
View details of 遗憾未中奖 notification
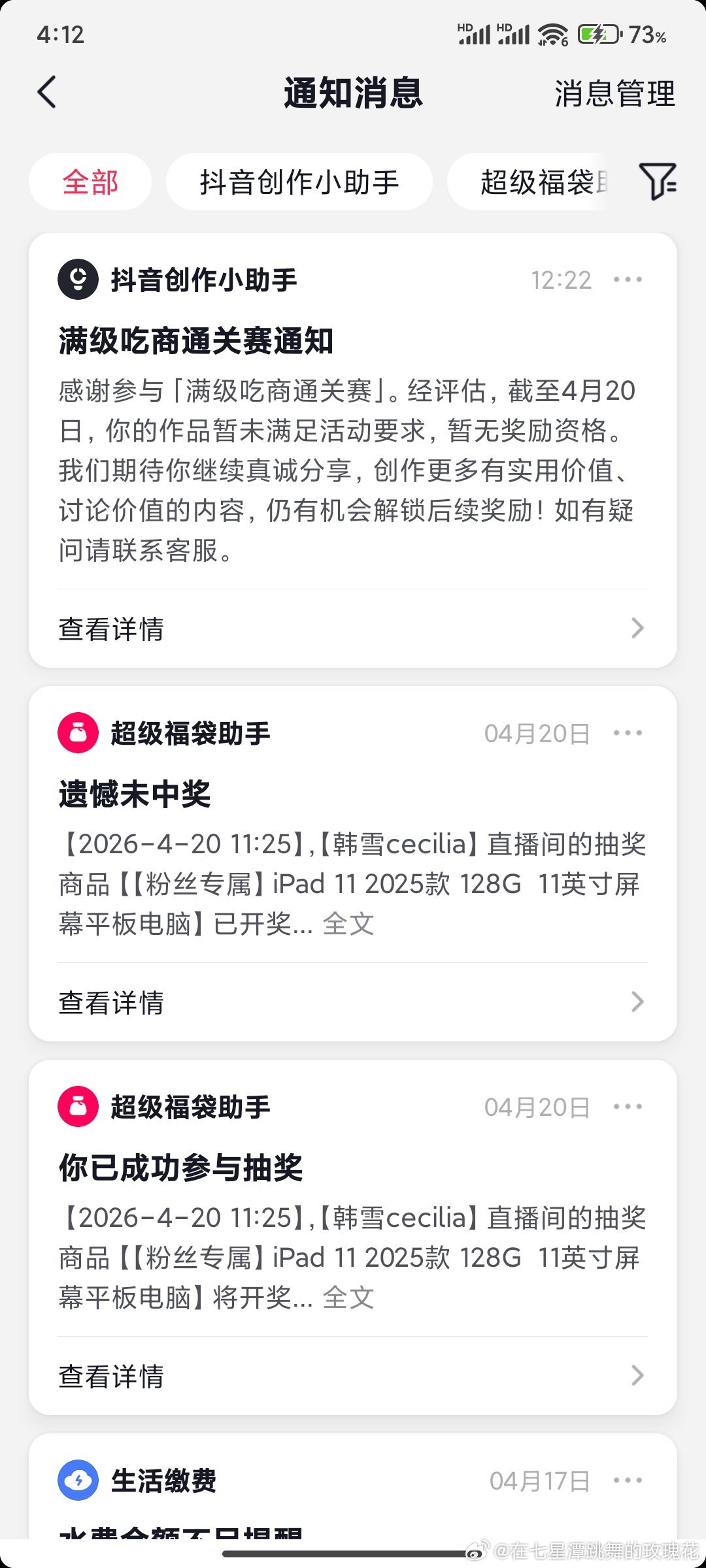pyautogui.click(x=352, y=1002)
